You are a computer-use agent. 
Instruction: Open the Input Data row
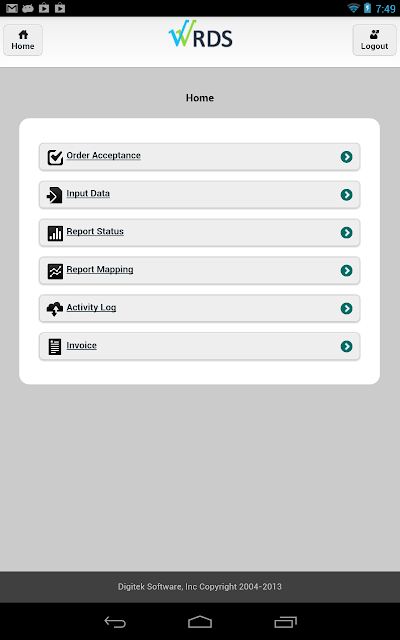click(199, 195)
